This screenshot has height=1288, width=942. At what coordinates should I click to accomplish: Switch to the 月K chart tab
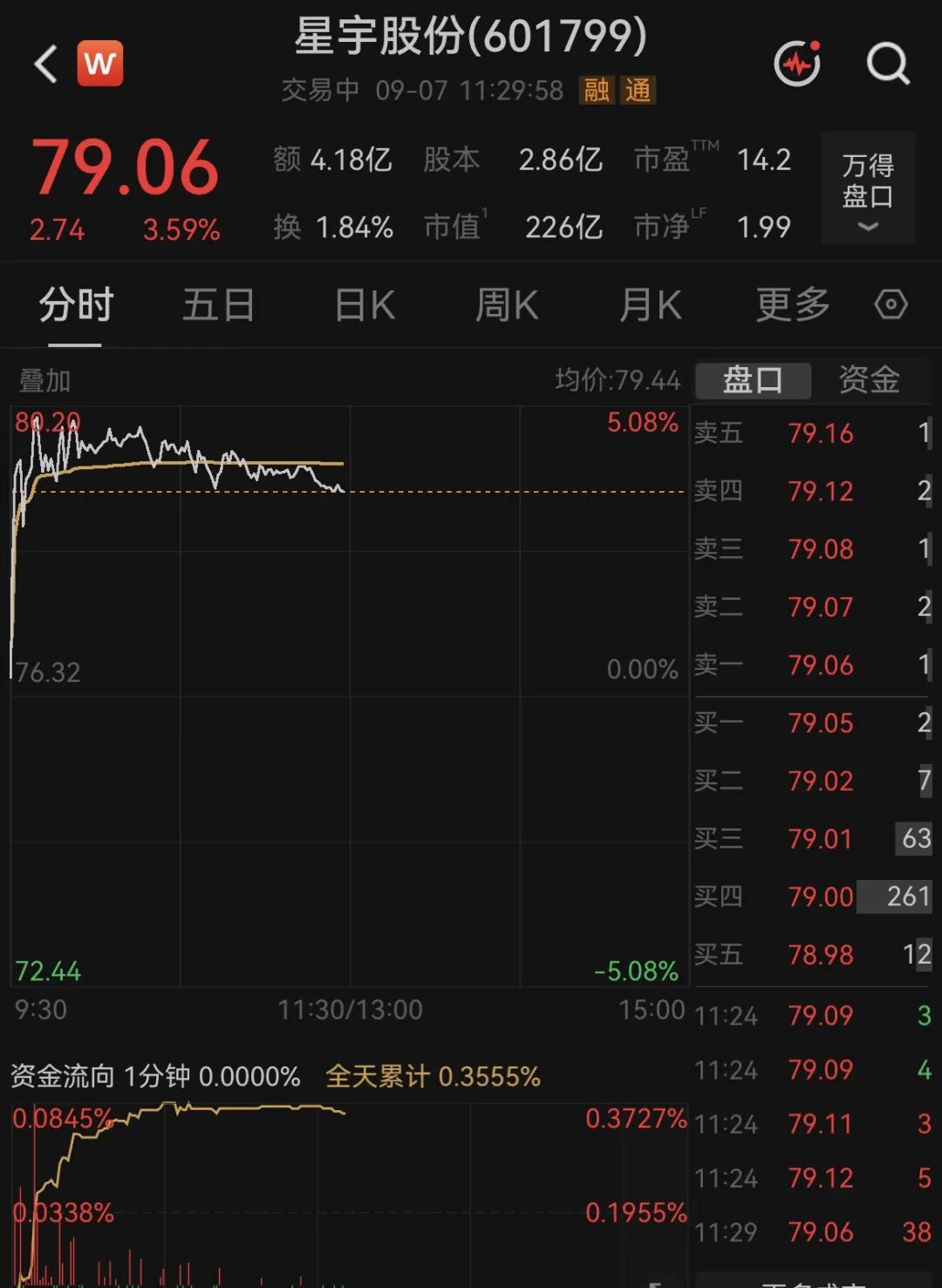coord(650,305)
